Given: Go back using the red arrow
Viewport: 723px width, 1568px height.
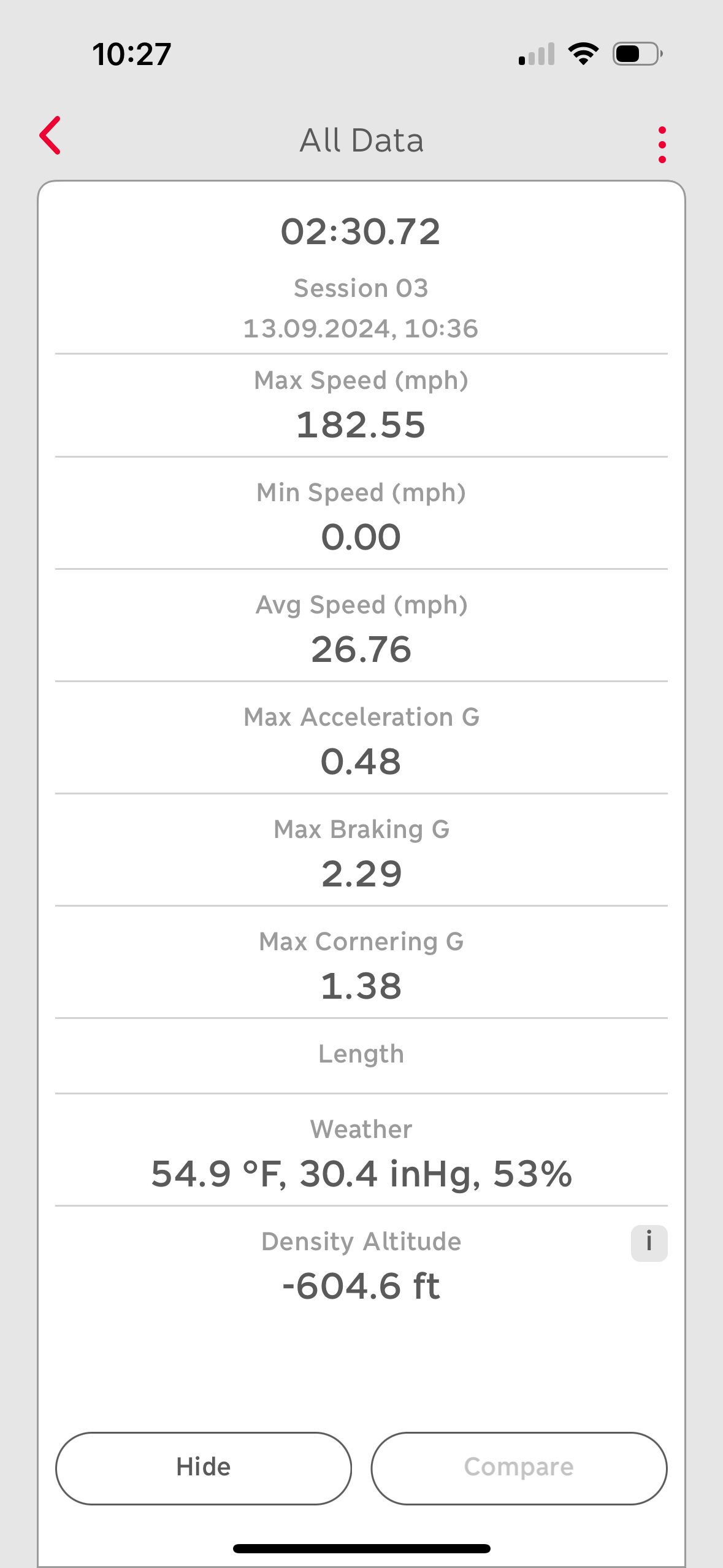Looking at the screenshot, I should click(x=50, y=136).
